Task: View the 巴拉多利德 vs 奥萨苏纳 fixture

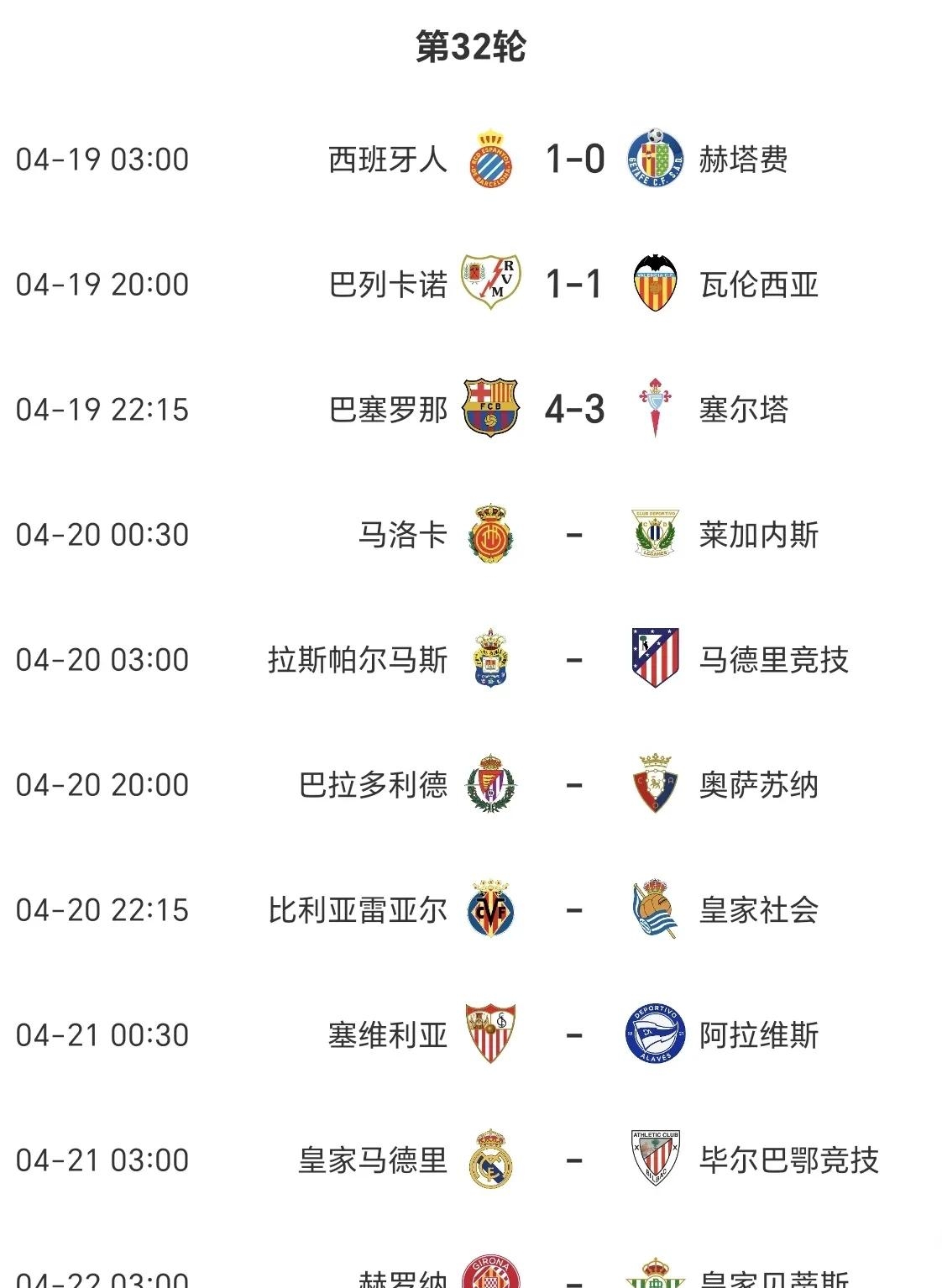Action: click(x=574, y=784)
